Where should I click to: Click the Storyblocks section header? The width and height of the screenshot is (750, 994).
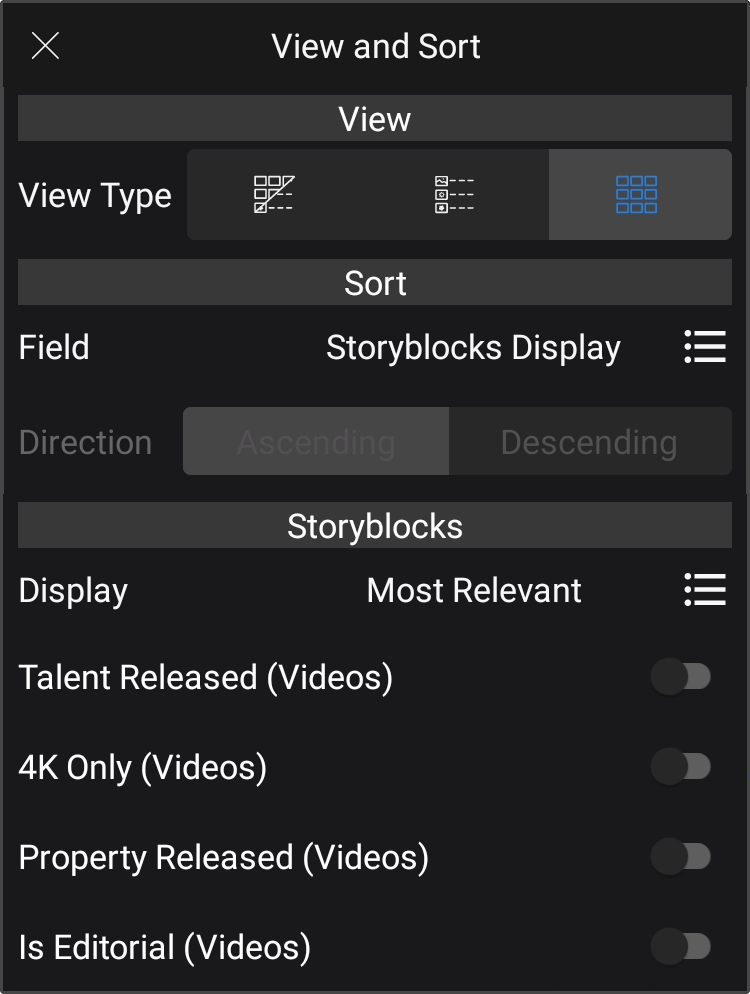(375, 525)
